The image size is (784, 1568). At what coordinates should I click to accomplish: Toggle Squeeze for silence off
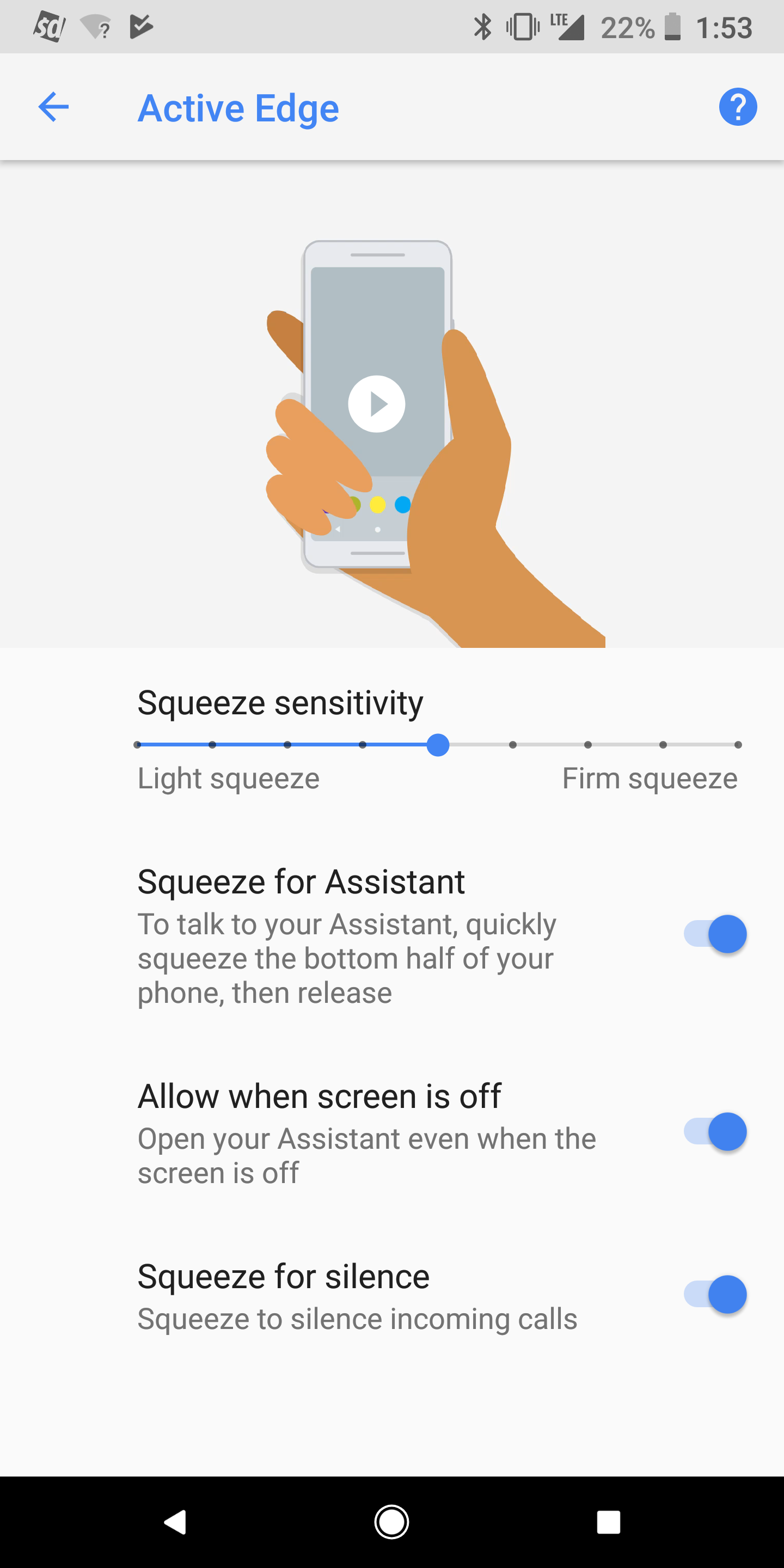coord(715,1294)
